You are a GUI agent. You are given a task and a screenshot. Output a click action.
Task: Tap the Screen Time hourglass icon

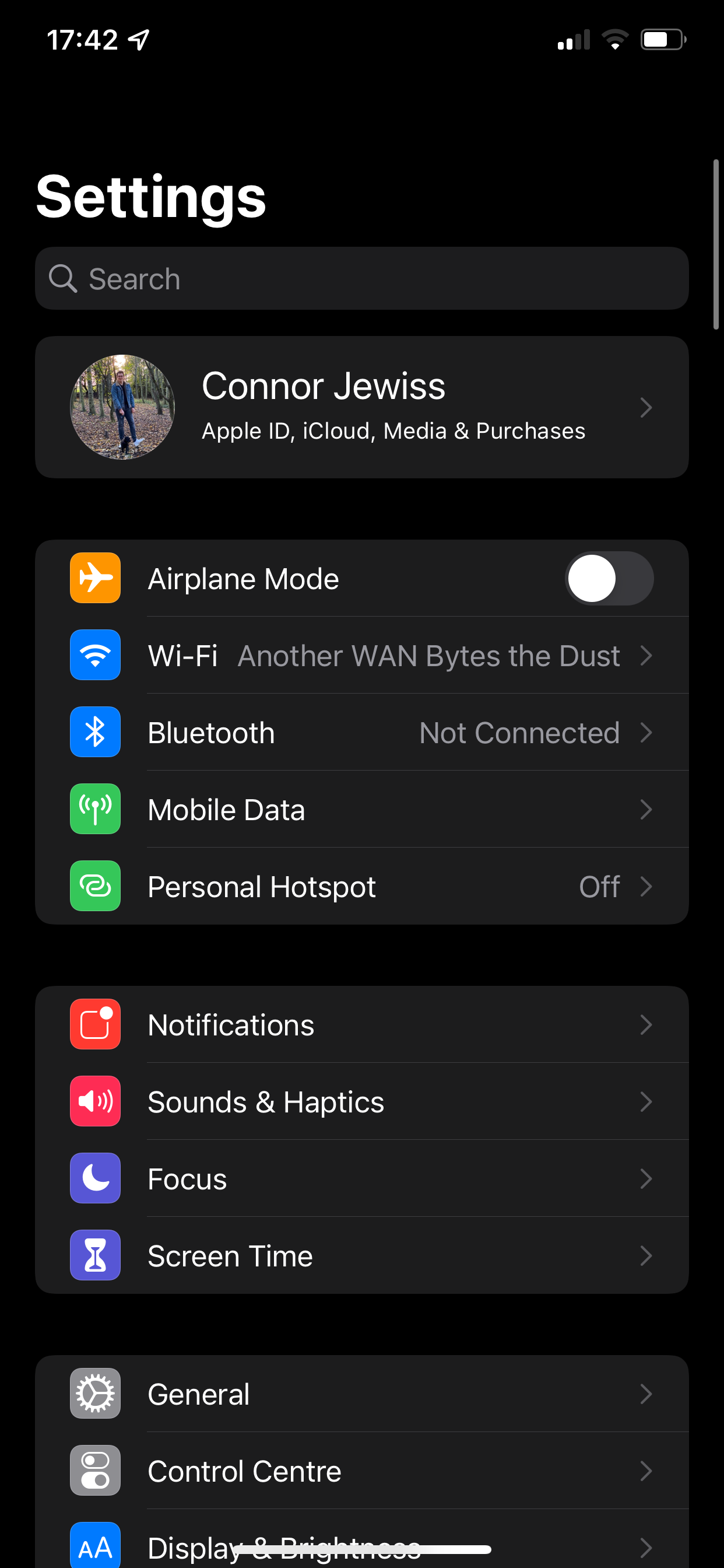(x=95, y=1255)
